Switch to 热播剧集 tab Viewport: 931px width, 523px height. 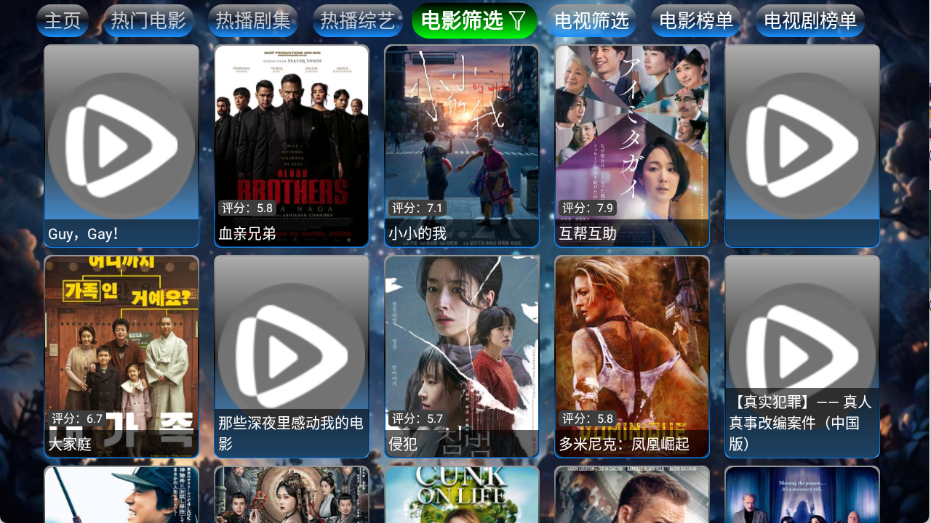tap(254, 20)
